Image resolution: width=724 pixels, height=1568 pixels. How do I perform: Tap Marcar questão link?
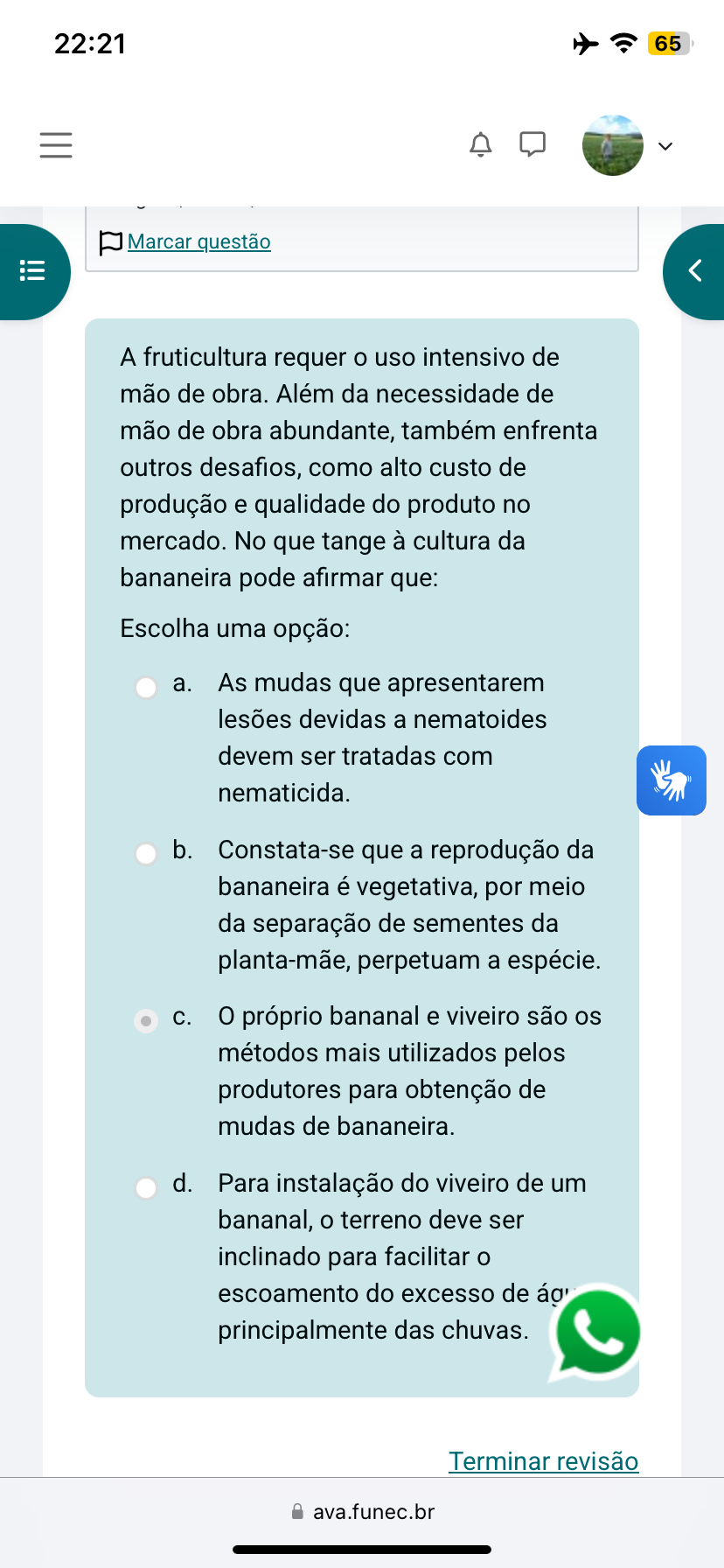click(198, 241)
